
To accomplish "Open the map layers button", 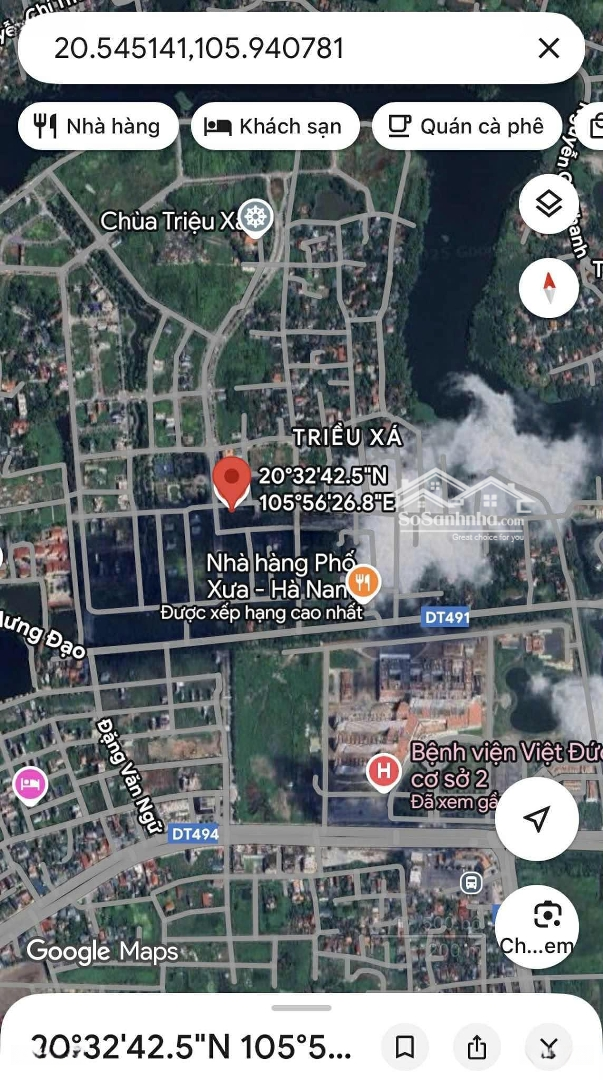I will [x=549, y=204].
